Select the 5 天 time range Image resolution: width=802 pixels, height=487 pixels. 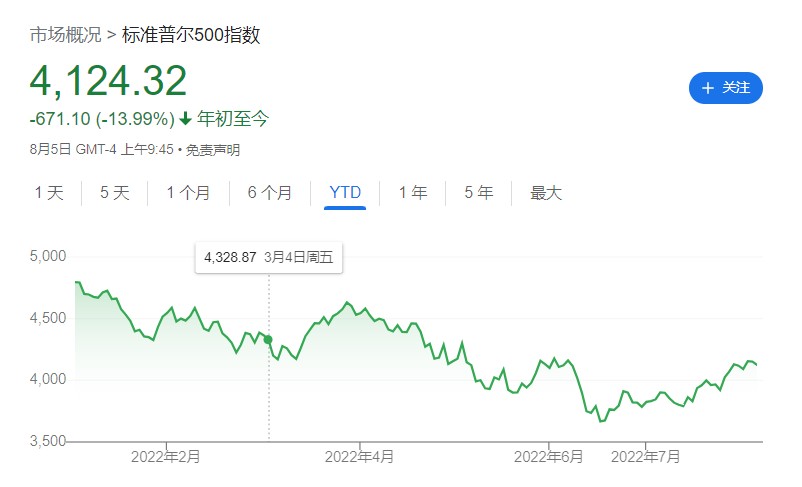click(115, 193)
